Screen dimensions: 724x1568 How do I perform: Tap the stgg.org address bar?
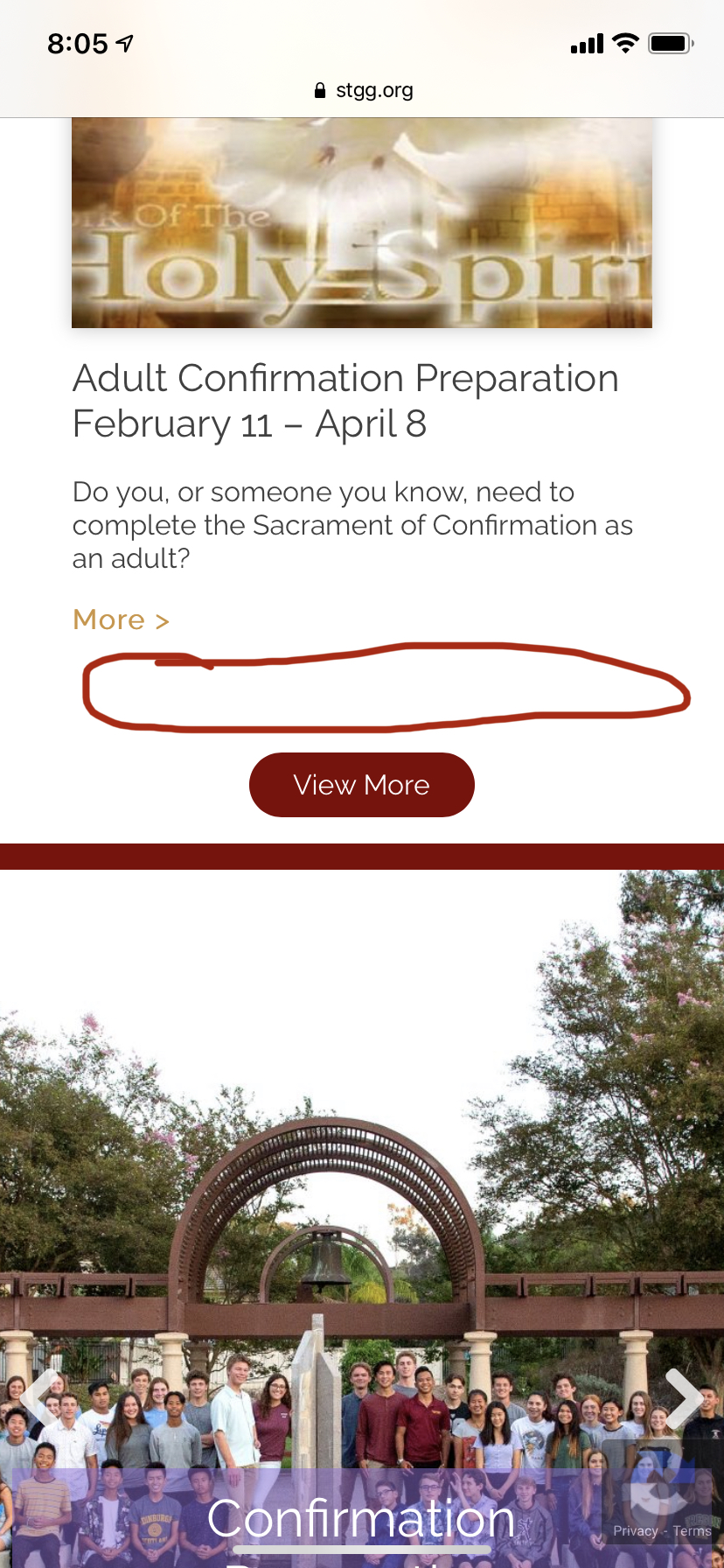(362, 90)
